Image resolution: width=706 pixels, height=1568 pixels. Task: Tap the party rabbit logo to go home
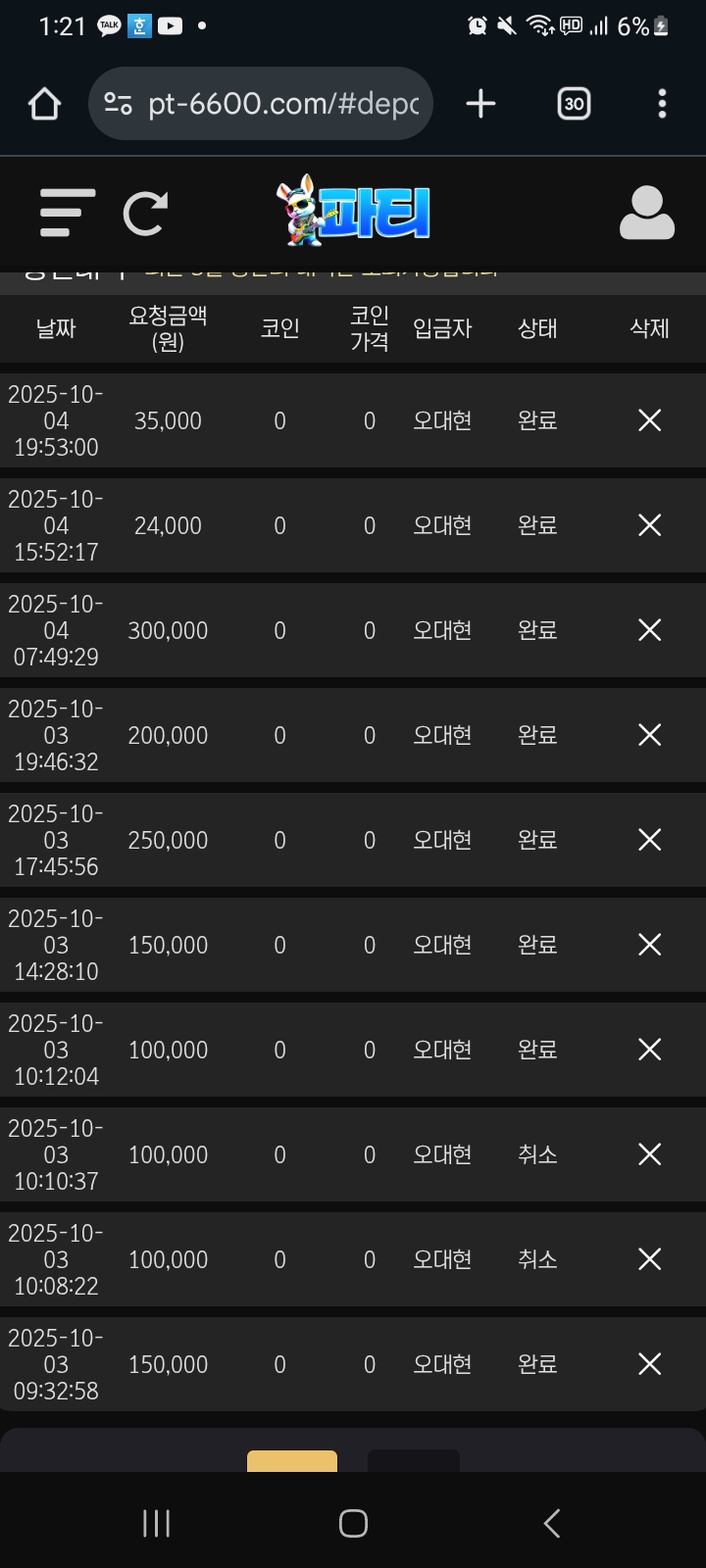coord(353,211)
